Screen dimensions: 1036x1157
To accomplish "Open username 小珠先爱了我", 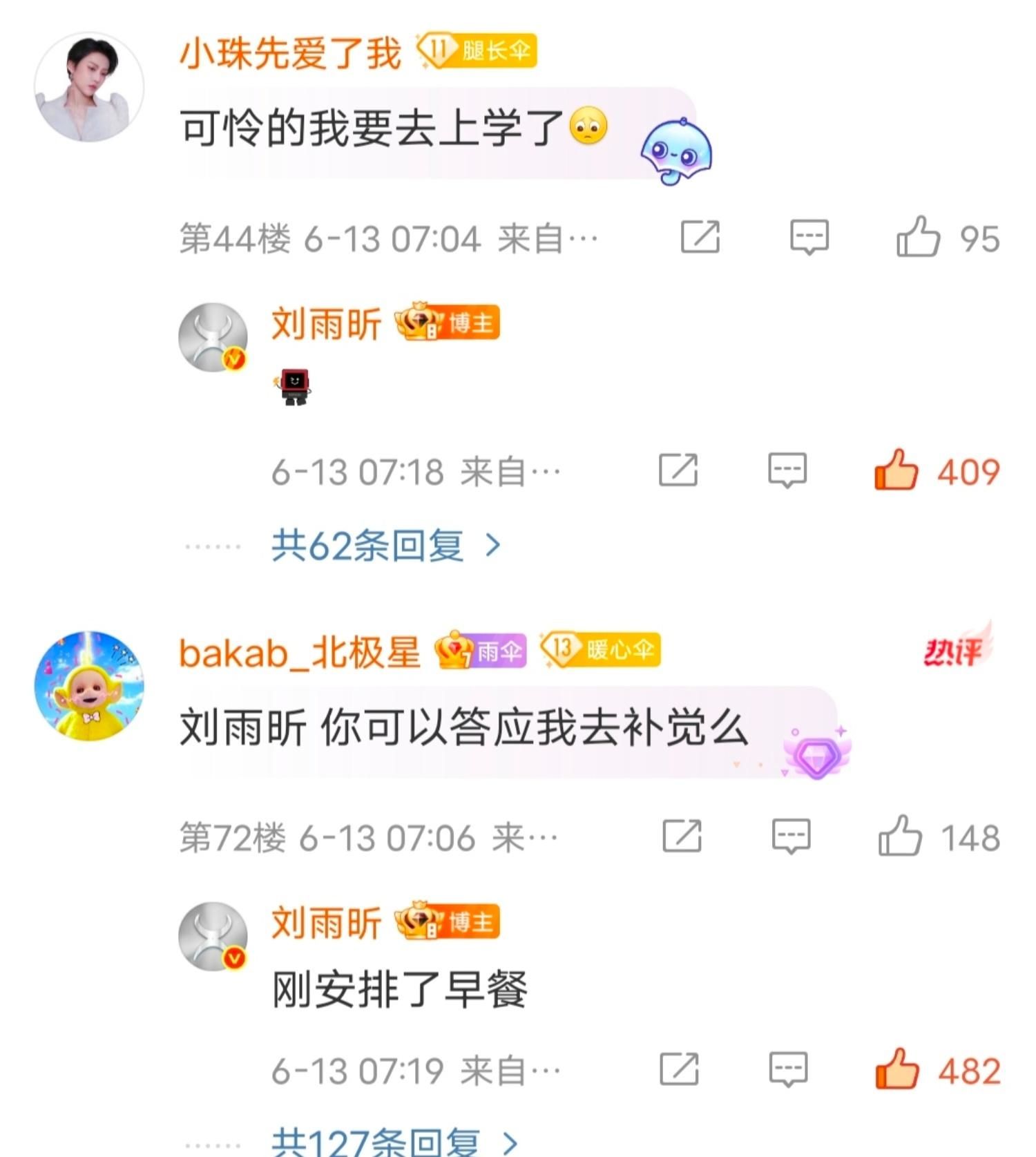I will 290,52.
